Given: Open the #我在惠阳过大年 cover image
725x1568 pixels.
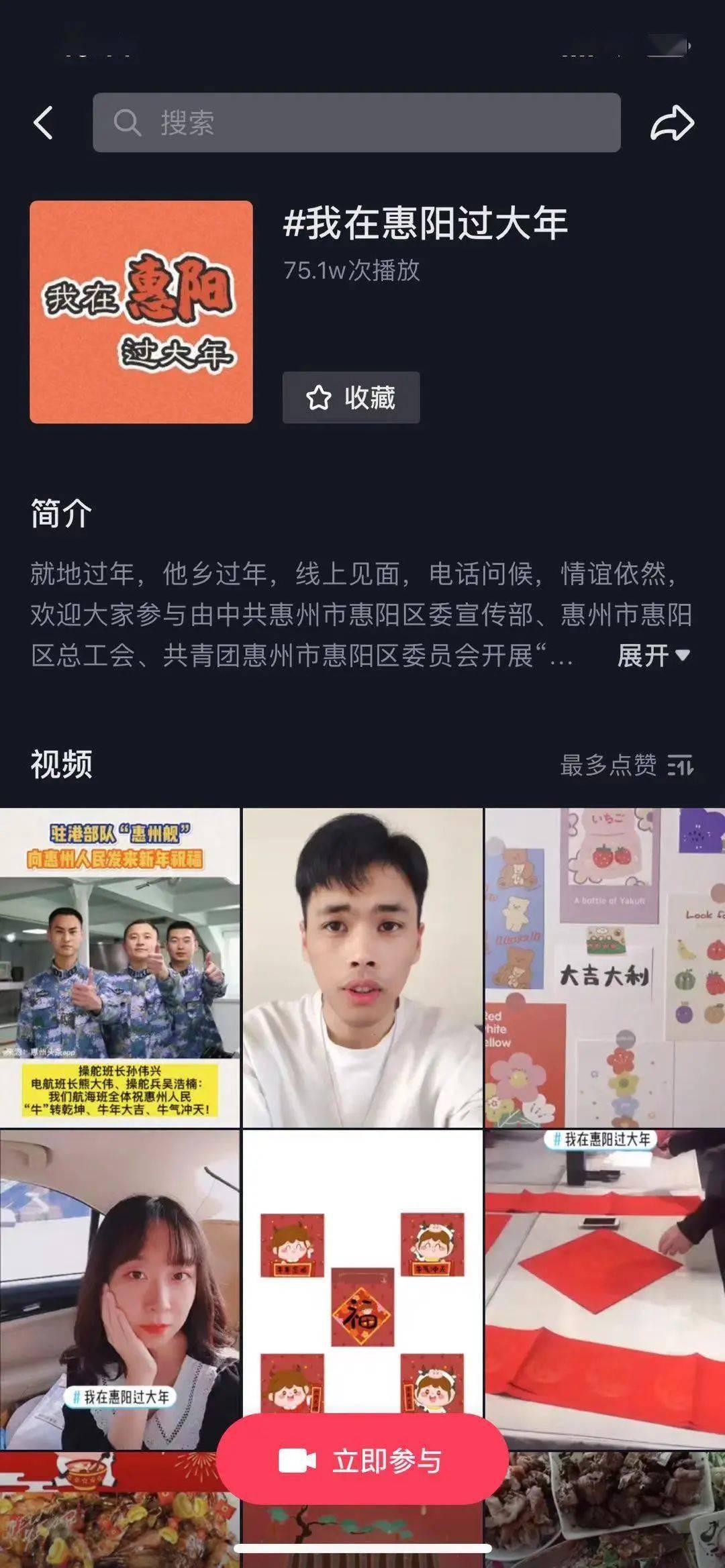Looking at the screenshot, I should 141,312.
